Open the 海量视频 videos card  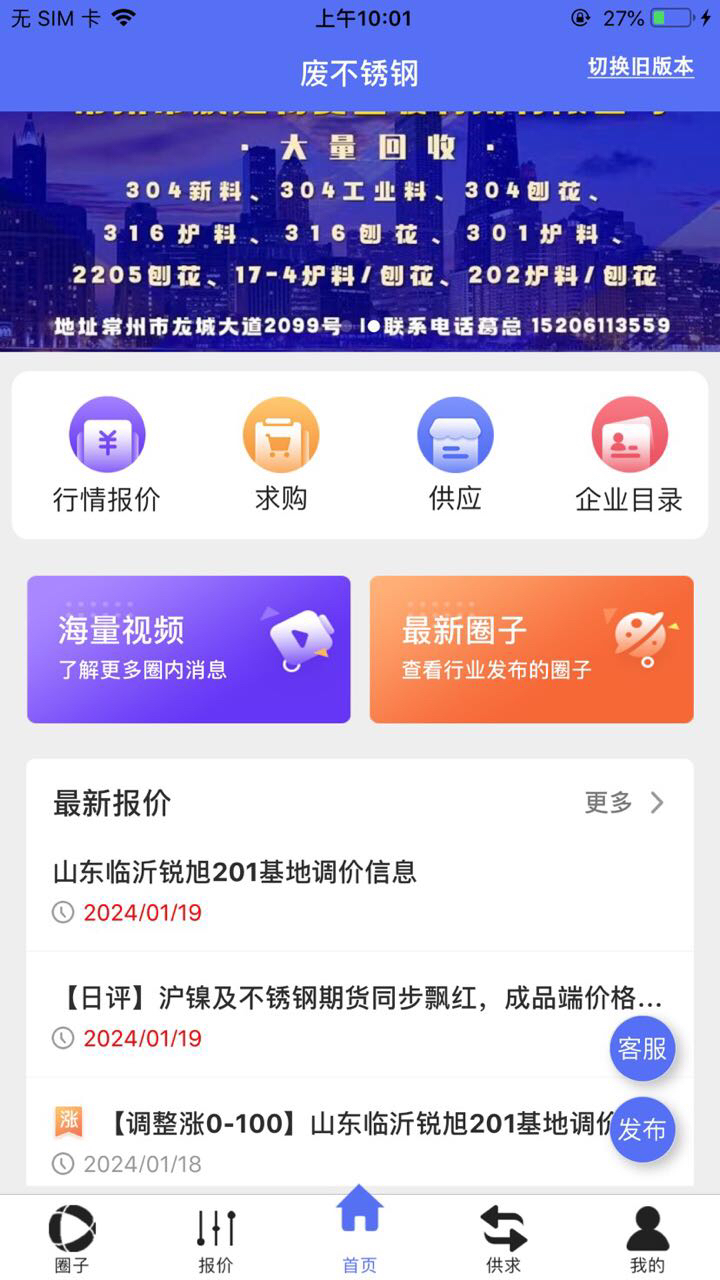(189, 649)
